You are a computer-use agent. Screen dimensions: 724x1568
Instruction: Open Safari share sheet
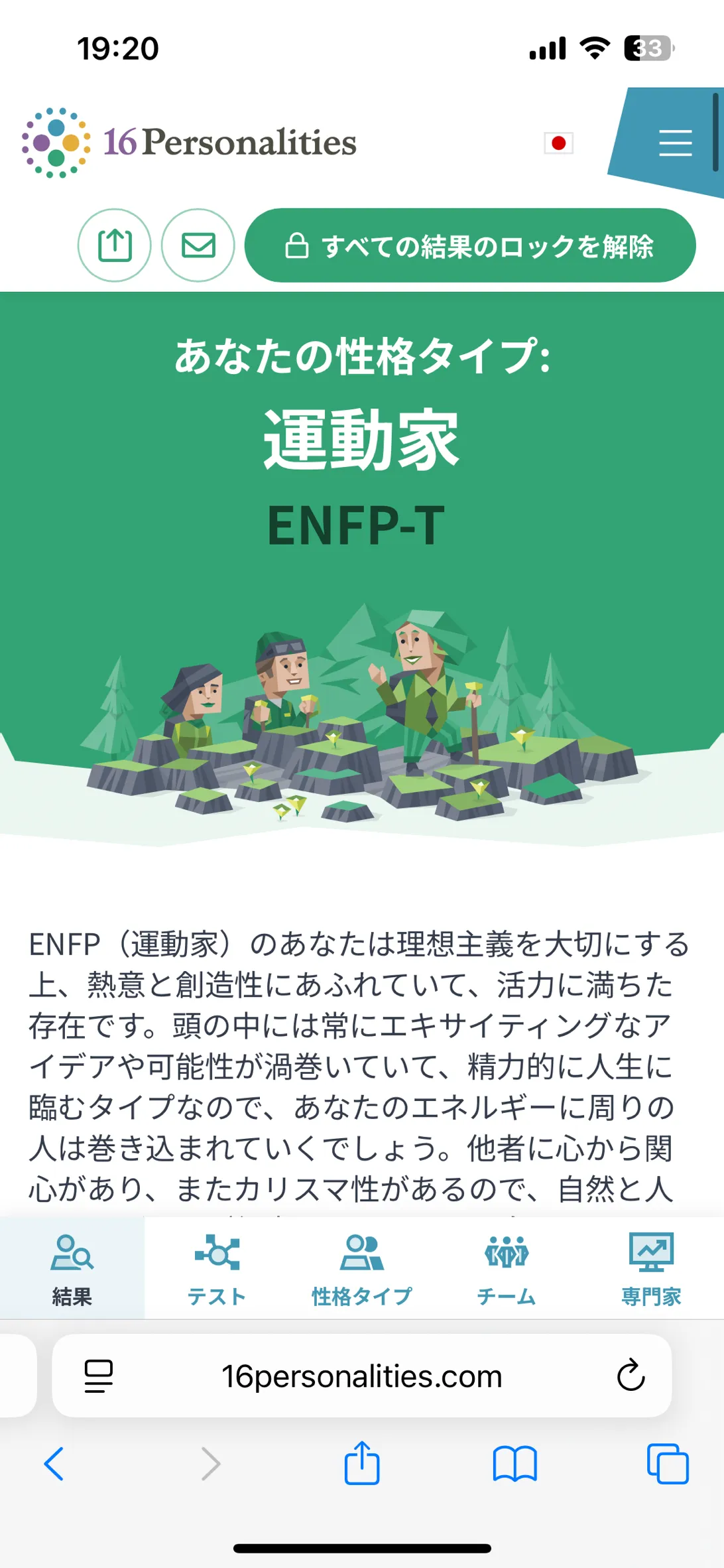pos(362,1462)
